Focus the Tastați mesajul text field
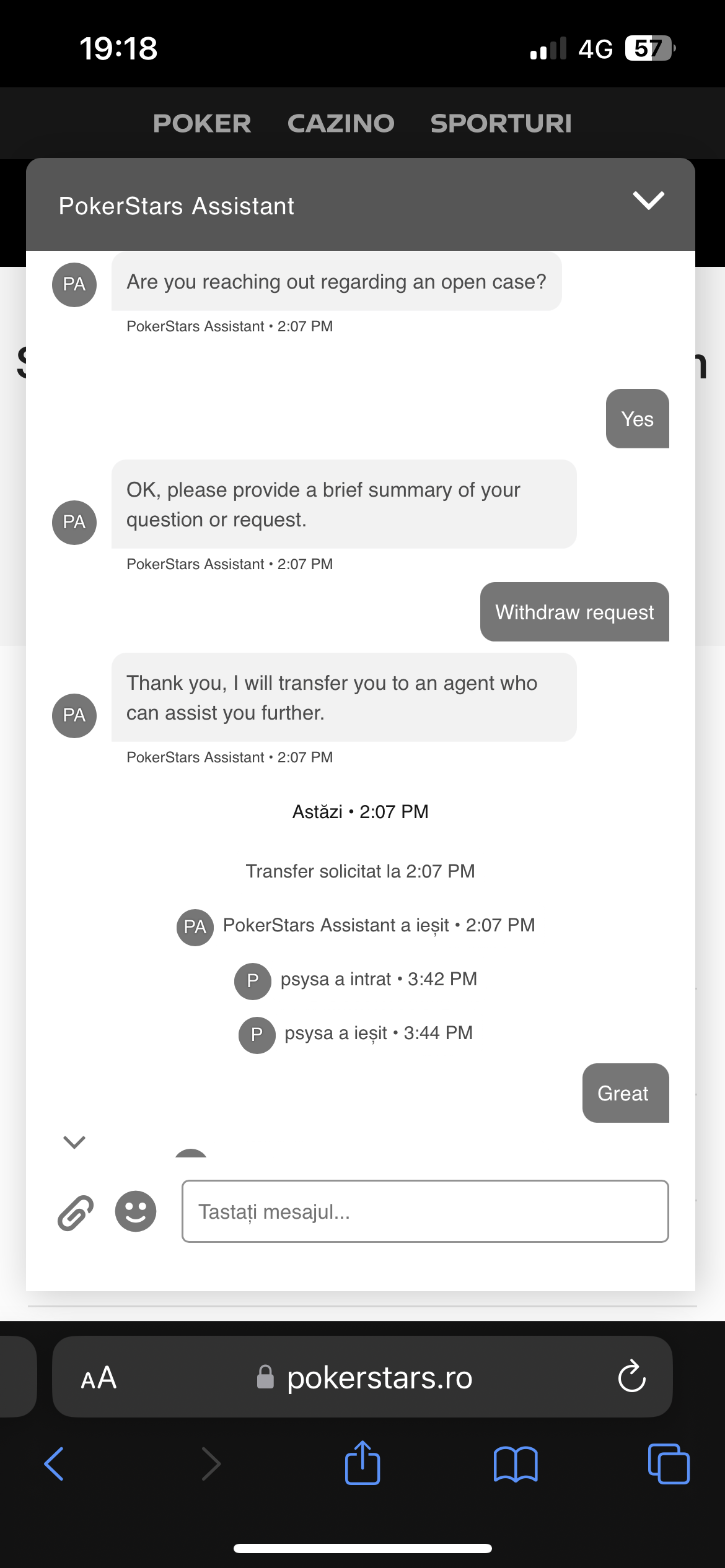Viewport: 725px width, 1568px height. tap(425, 1211)
